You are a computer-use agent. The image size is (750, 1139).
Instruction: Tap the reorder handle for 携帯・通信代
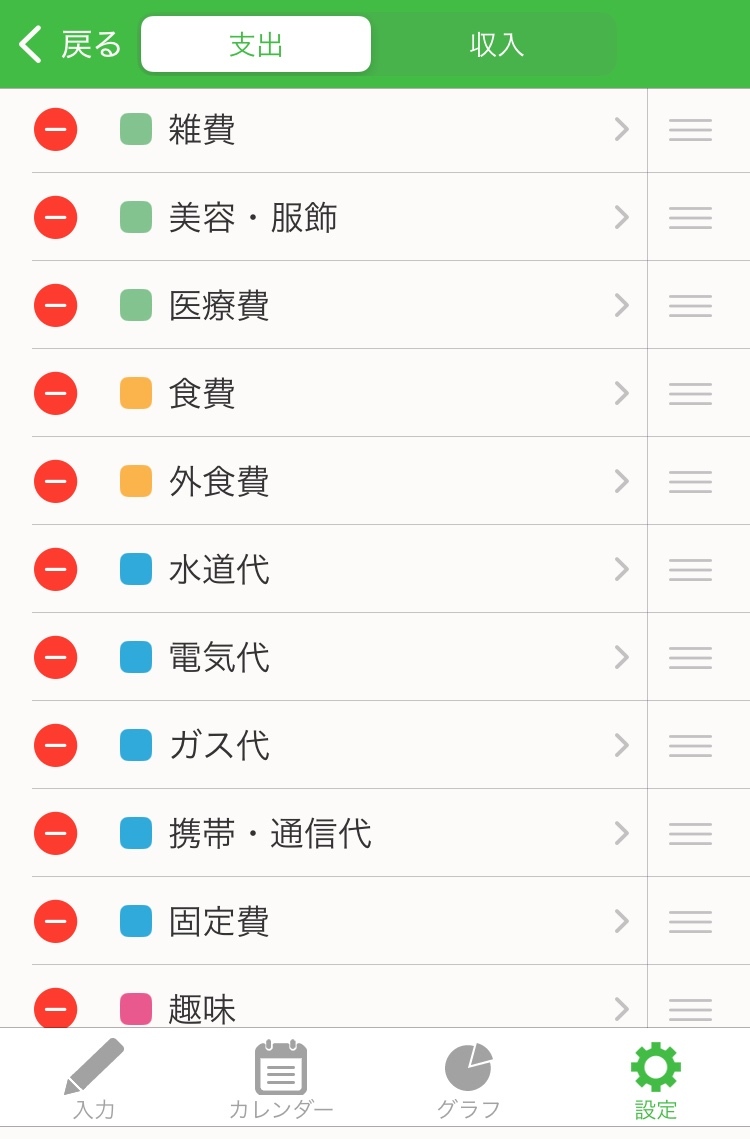coord(690,833)
